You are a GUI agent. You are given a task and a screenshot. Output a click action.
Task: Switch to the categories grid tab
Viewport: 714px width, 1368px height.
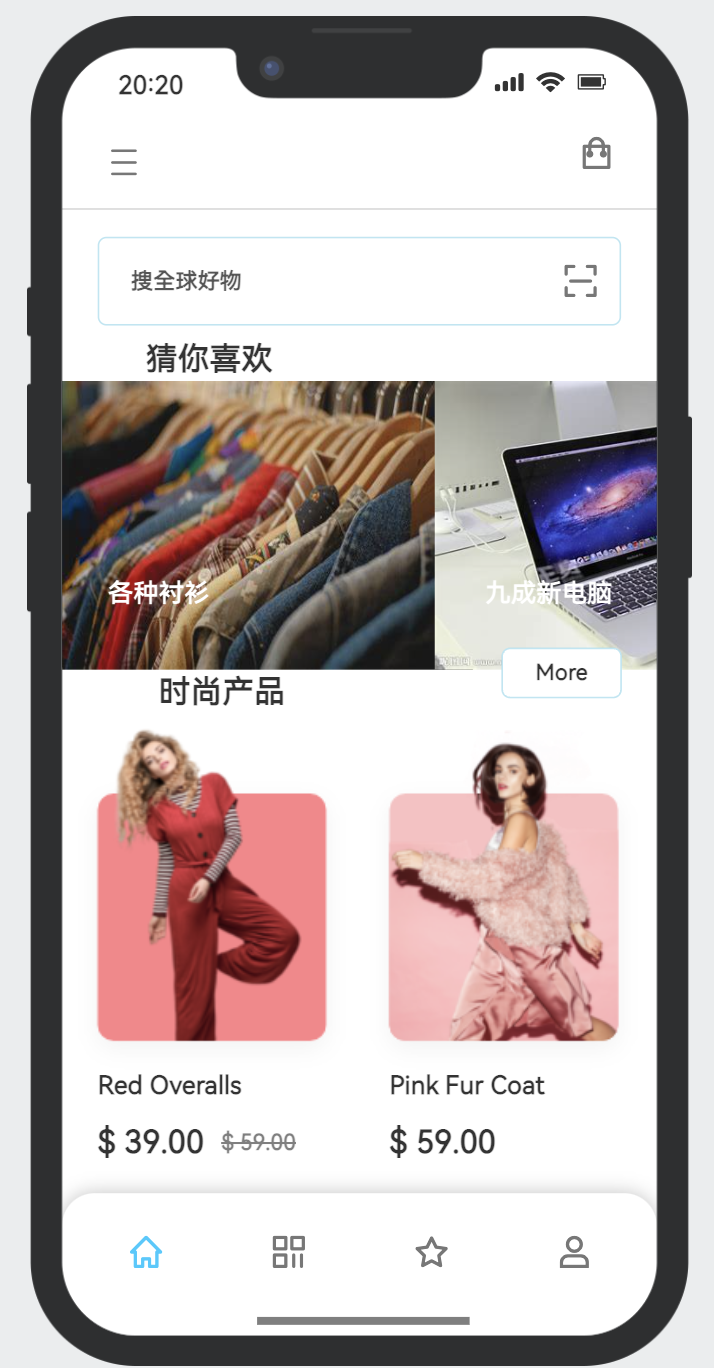tap(288, 1252)
